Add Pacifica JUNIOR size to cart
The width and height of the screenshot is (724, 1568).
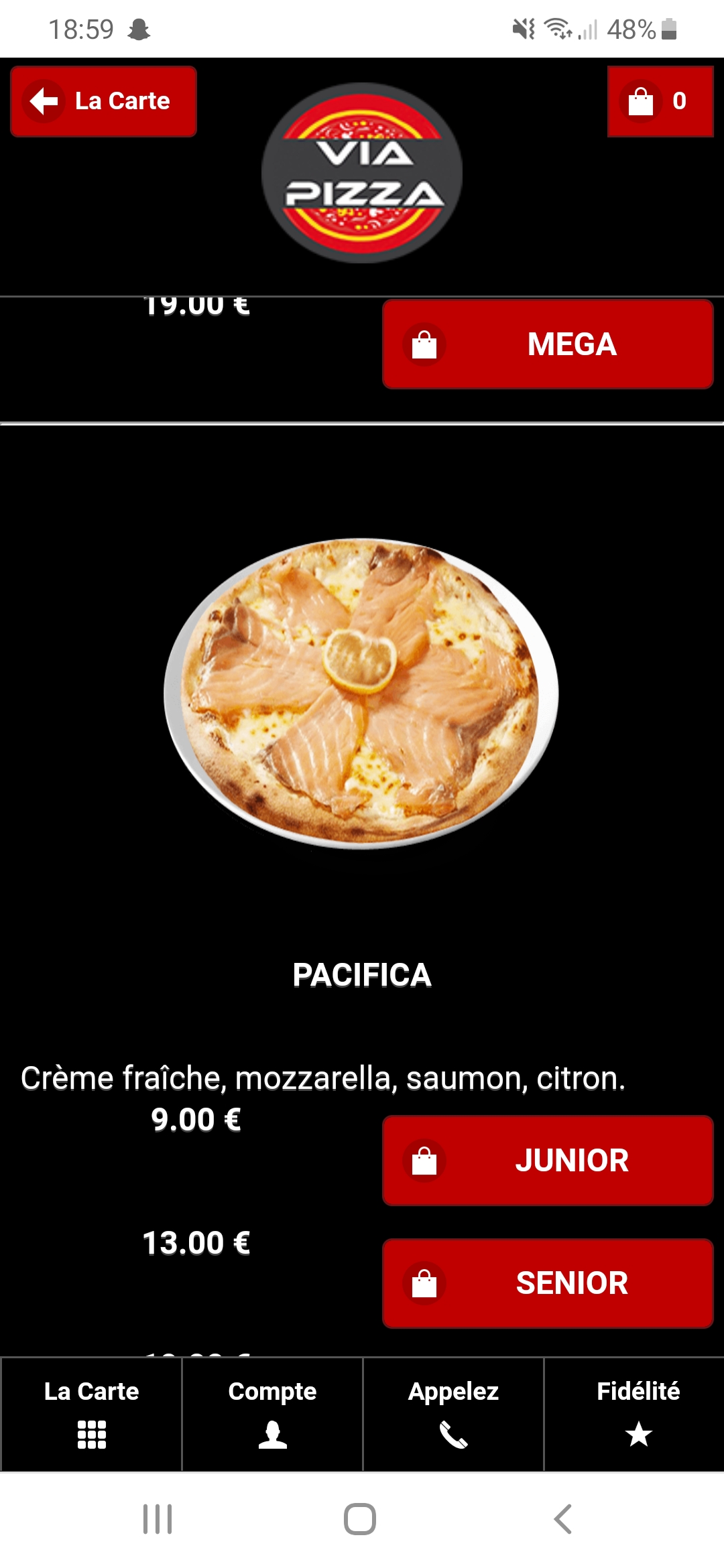tap(547, 1161)
